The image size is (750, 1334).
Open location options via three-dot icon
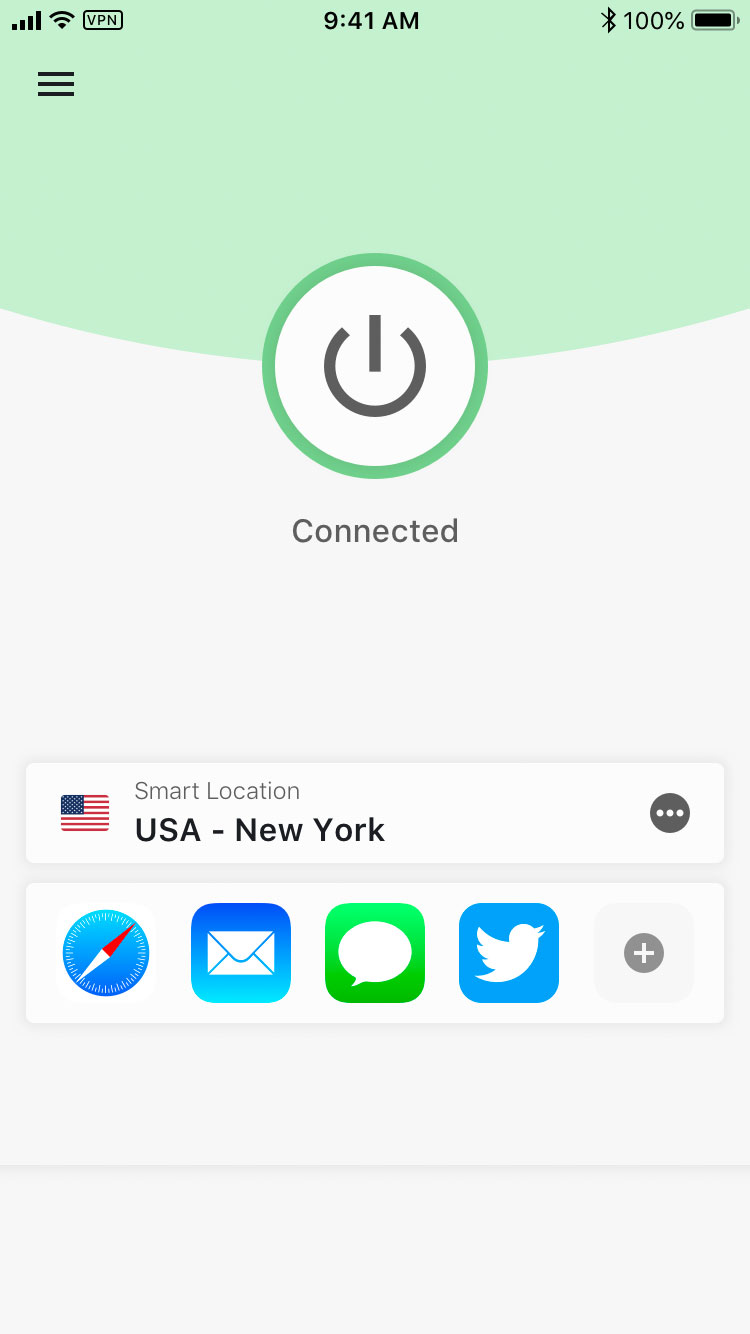pos(670,813)
